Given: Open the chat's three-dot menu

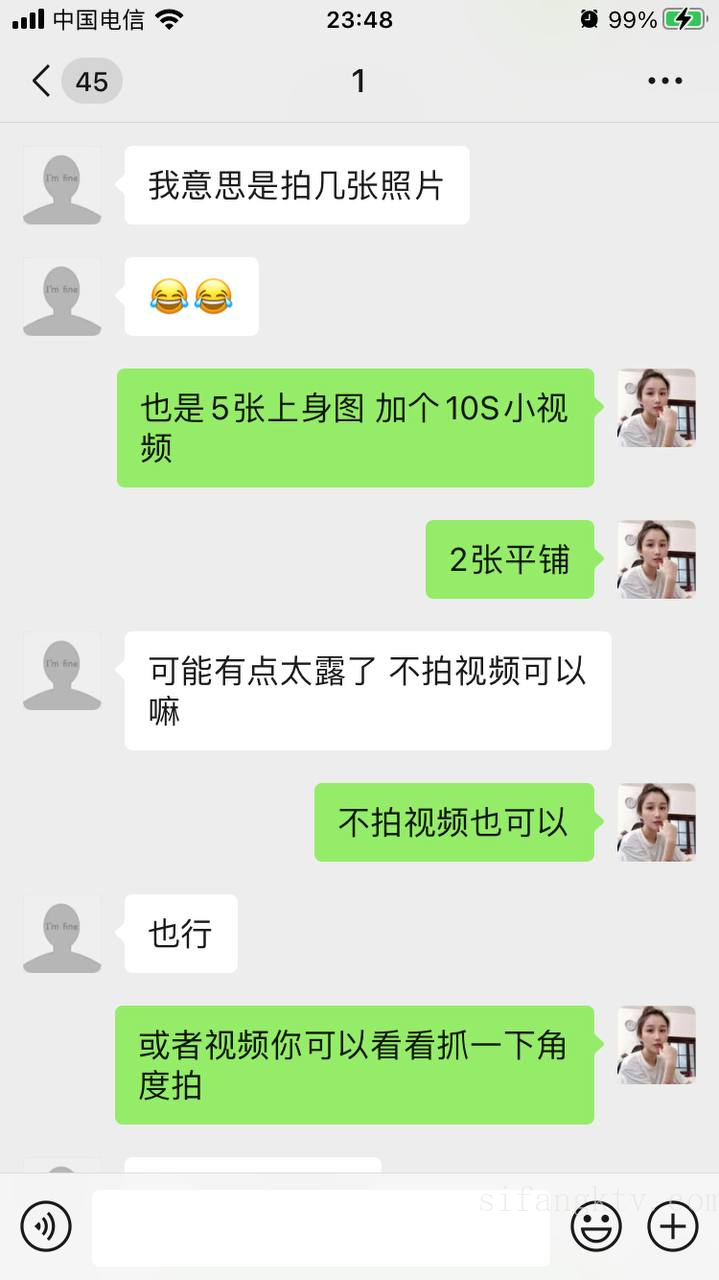Looking at the screenshot, I should (664, 81).
